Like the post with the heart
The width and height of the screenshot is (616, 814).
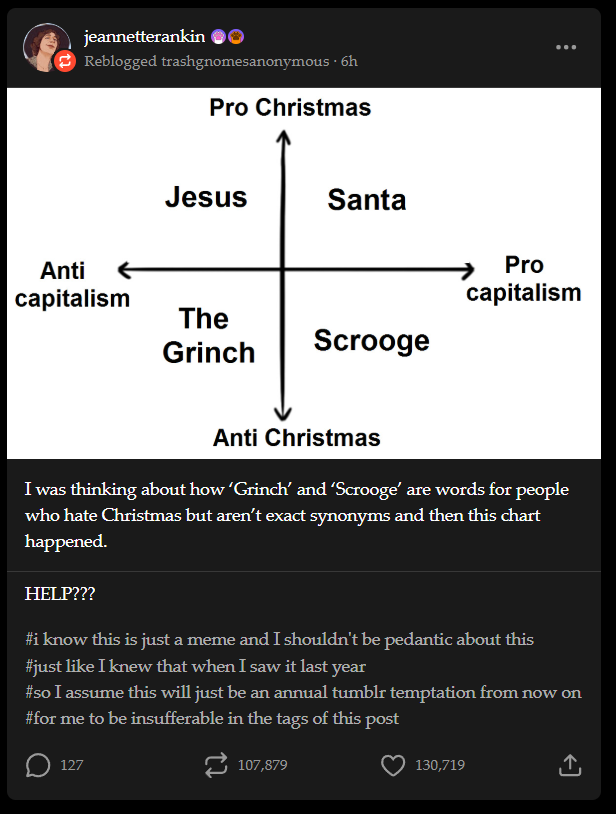(x=394, y=765)
